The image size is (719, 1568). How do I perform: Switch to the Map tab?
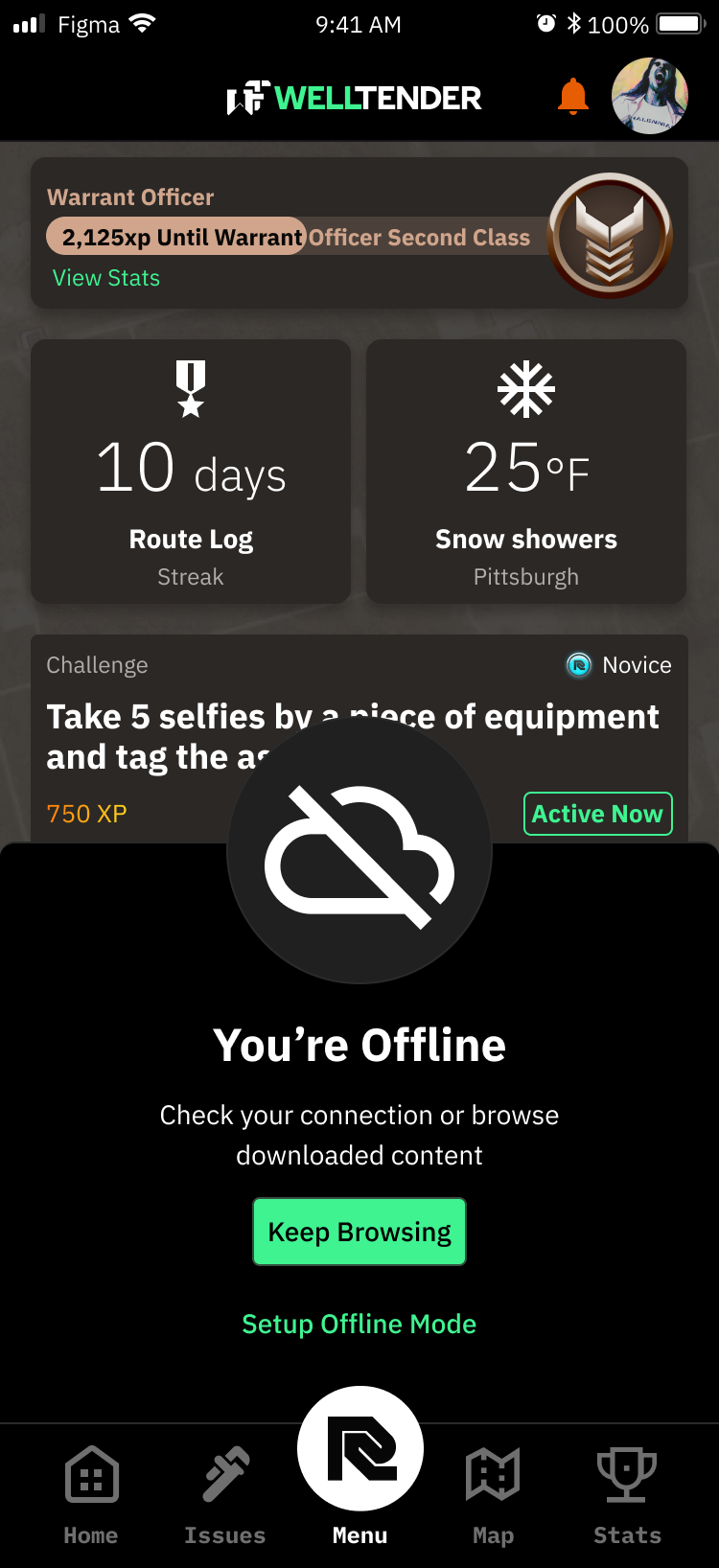(x=493, y=1495)
